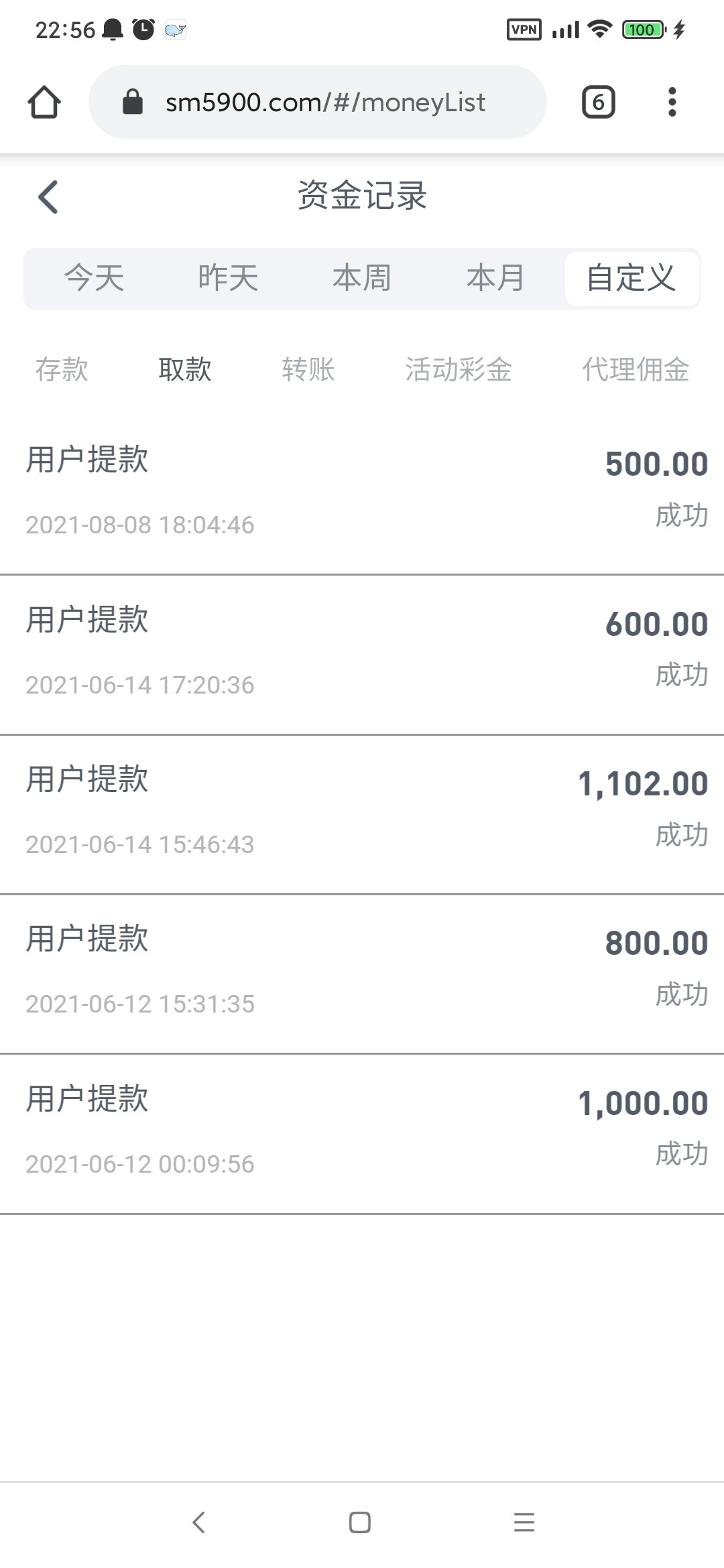The image size is (724, 1568).
Task: Open the browser tab switcher
Action: click(x=598, y=103)
